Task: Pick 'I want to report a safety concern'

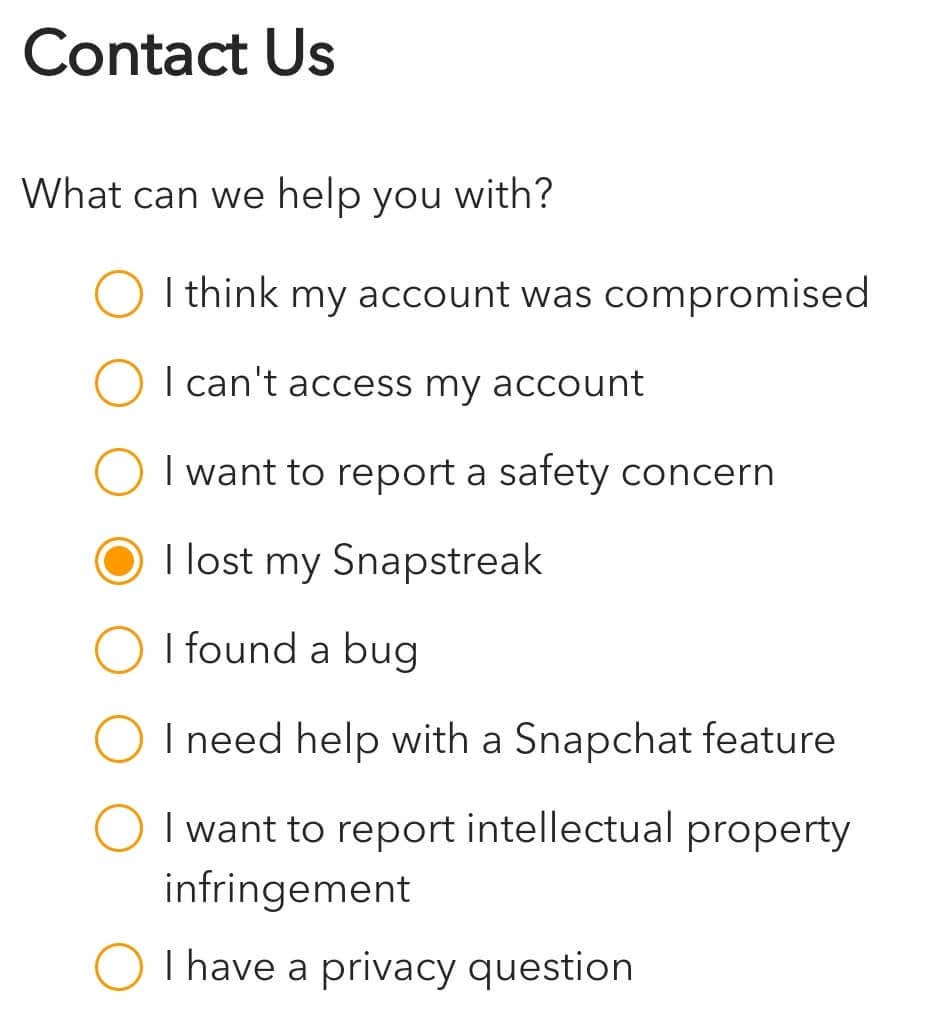Action: pyautogui.click(x=118, y=473)
